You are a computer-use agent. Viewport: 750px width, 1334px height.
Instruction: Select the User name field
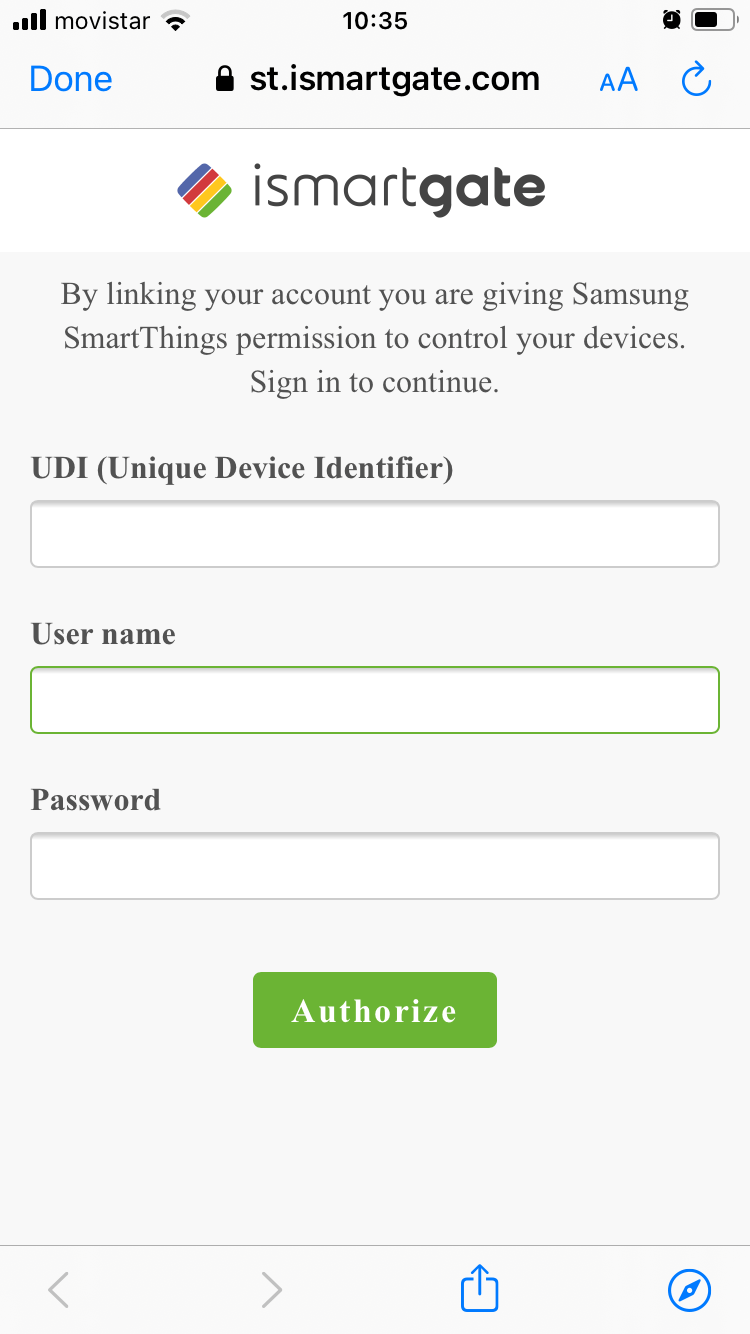click(375, 700)
